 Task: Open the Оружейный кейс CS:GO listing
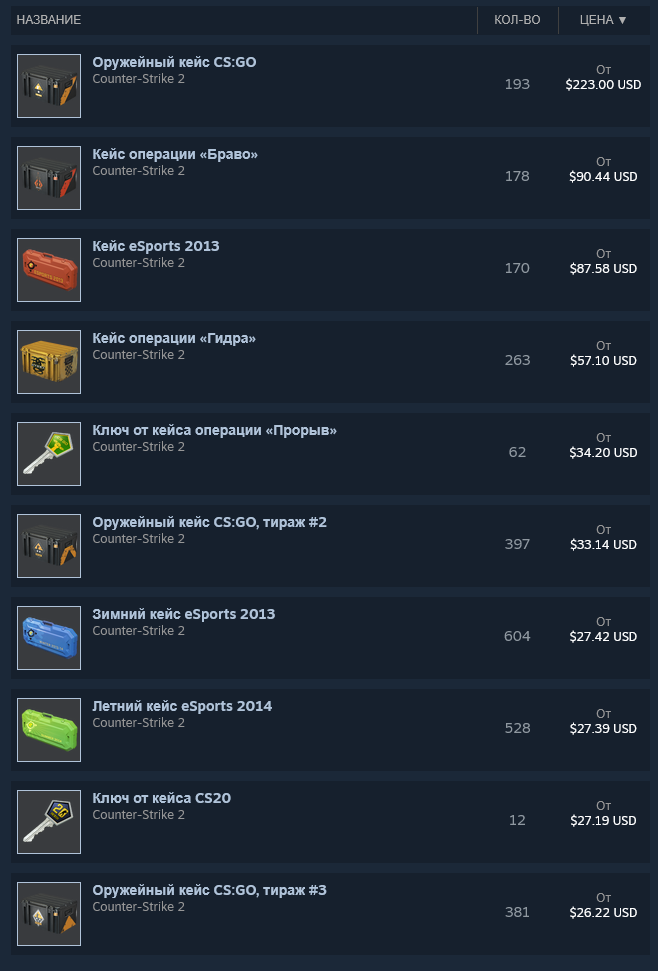pos(174,62)
